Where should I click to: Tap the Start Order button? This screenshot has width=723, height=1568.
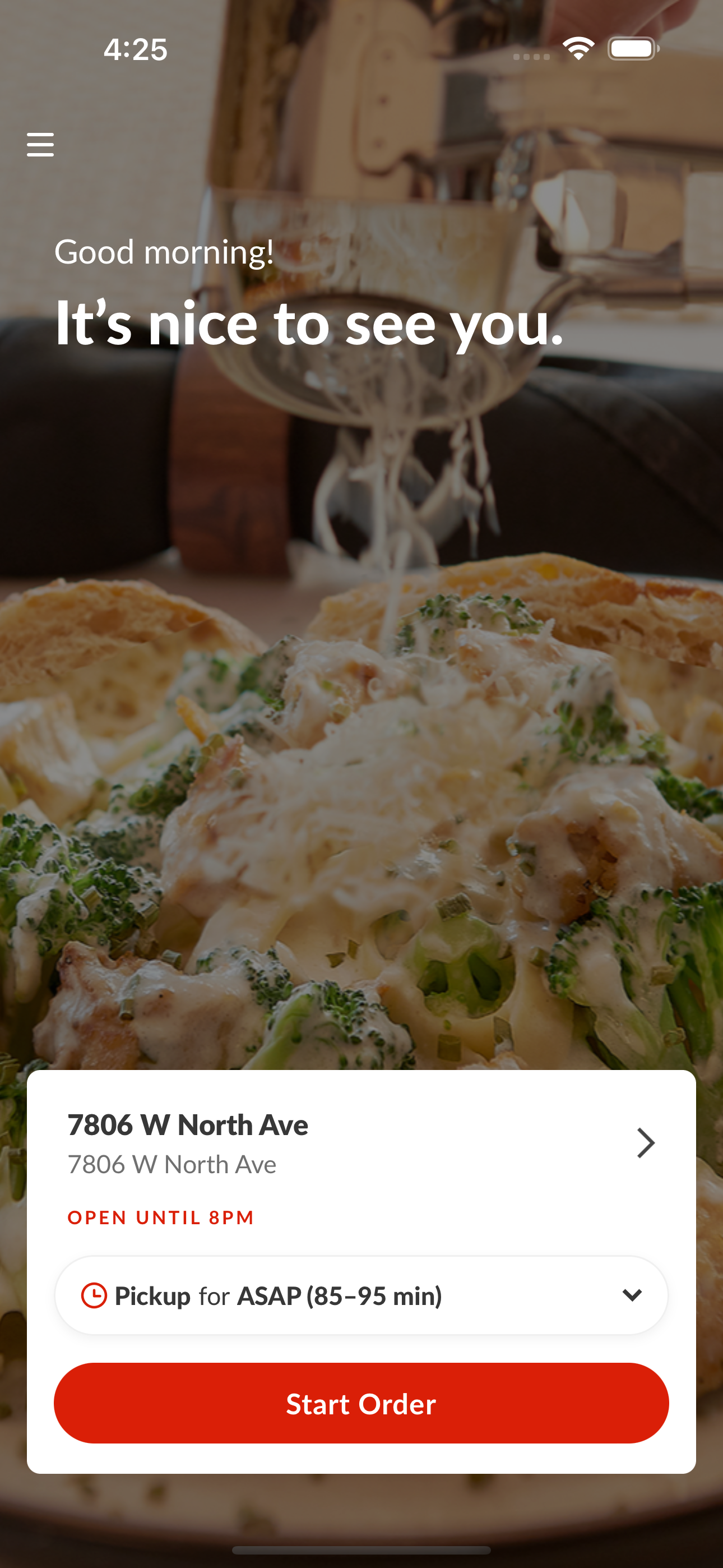tap(361, 1403)
